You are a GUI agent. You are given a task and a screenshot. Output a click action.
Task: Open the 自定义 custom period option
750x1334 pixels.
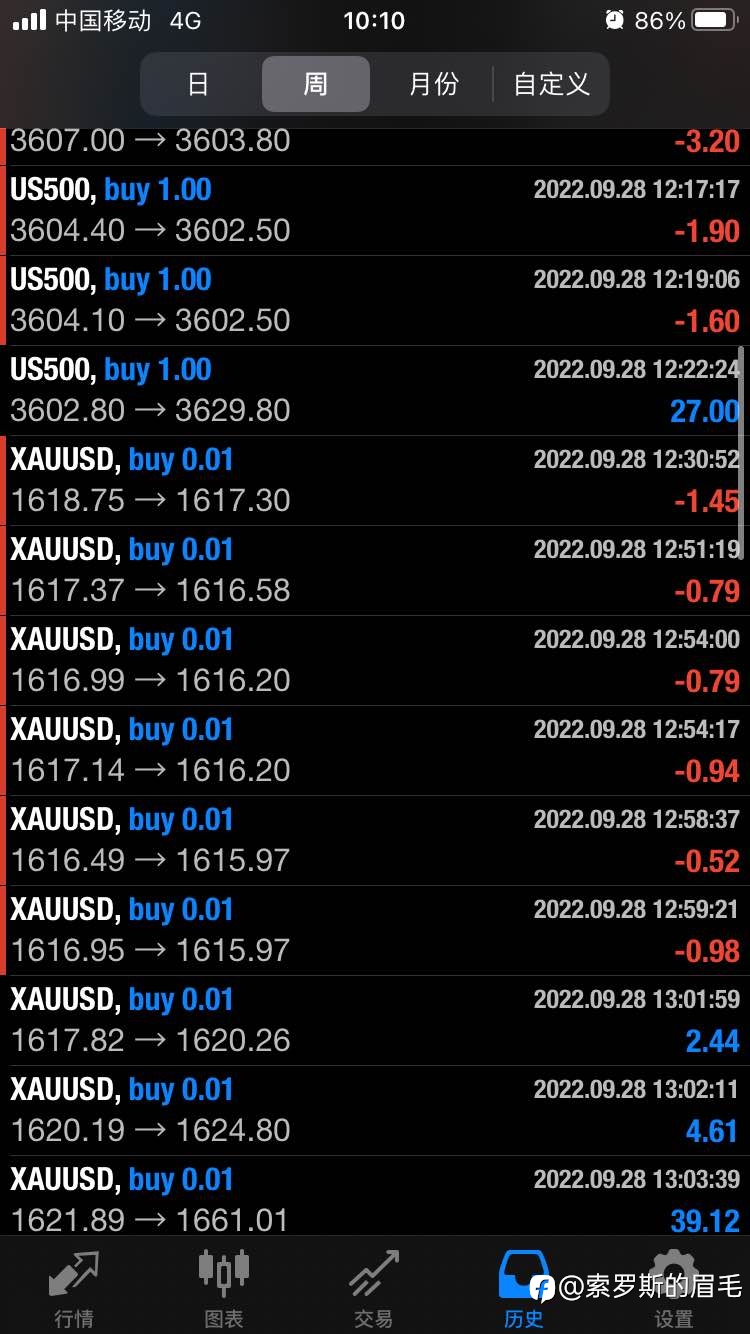(551, 84)
